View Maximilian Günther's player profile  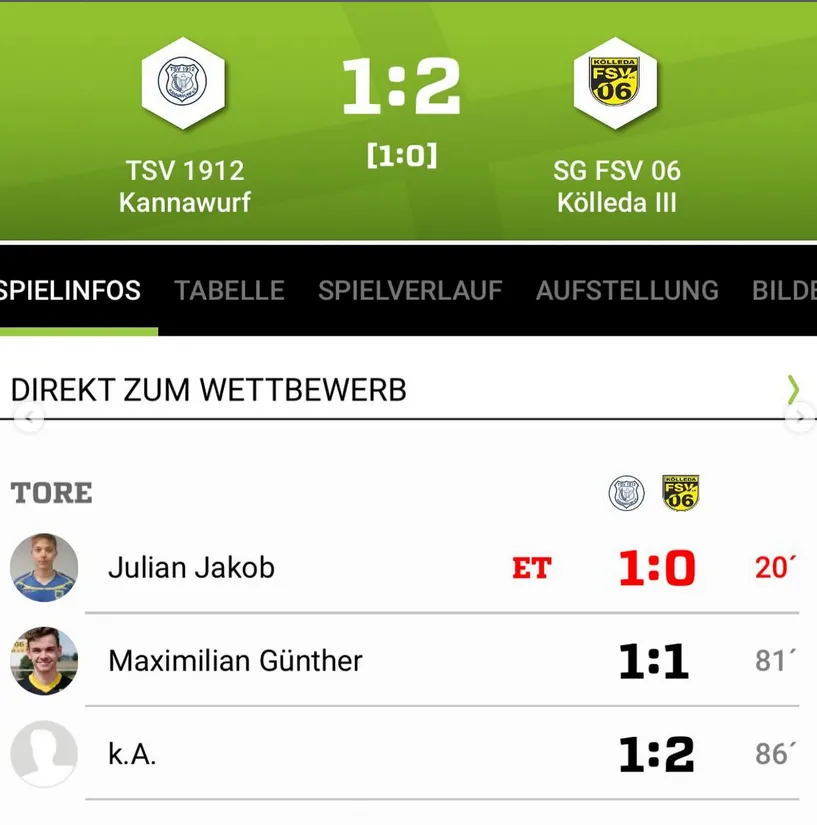(235, 661)
